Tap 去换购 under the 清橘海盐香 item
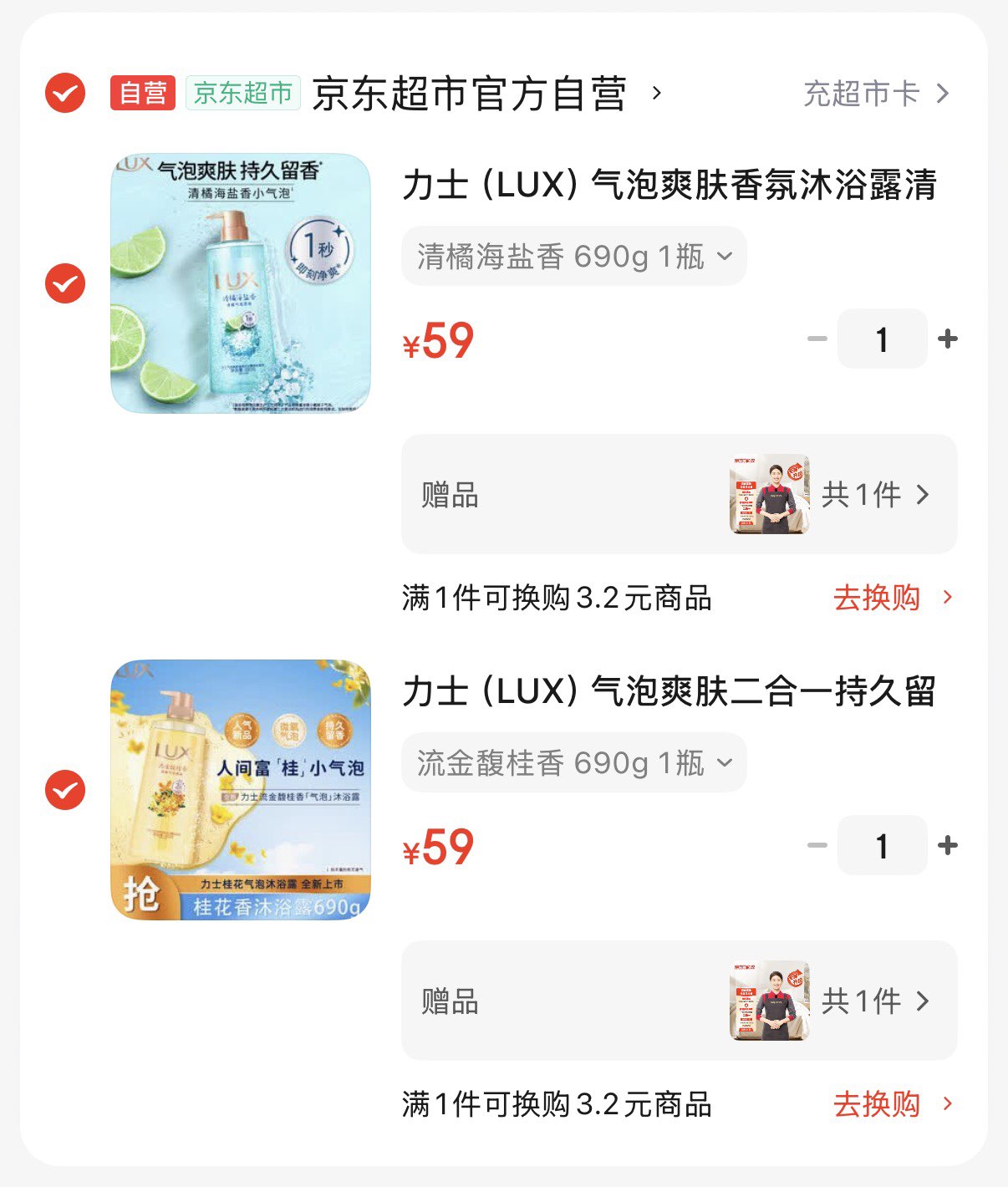This screenshot has height=1187, width=1008. pos(892,598)
